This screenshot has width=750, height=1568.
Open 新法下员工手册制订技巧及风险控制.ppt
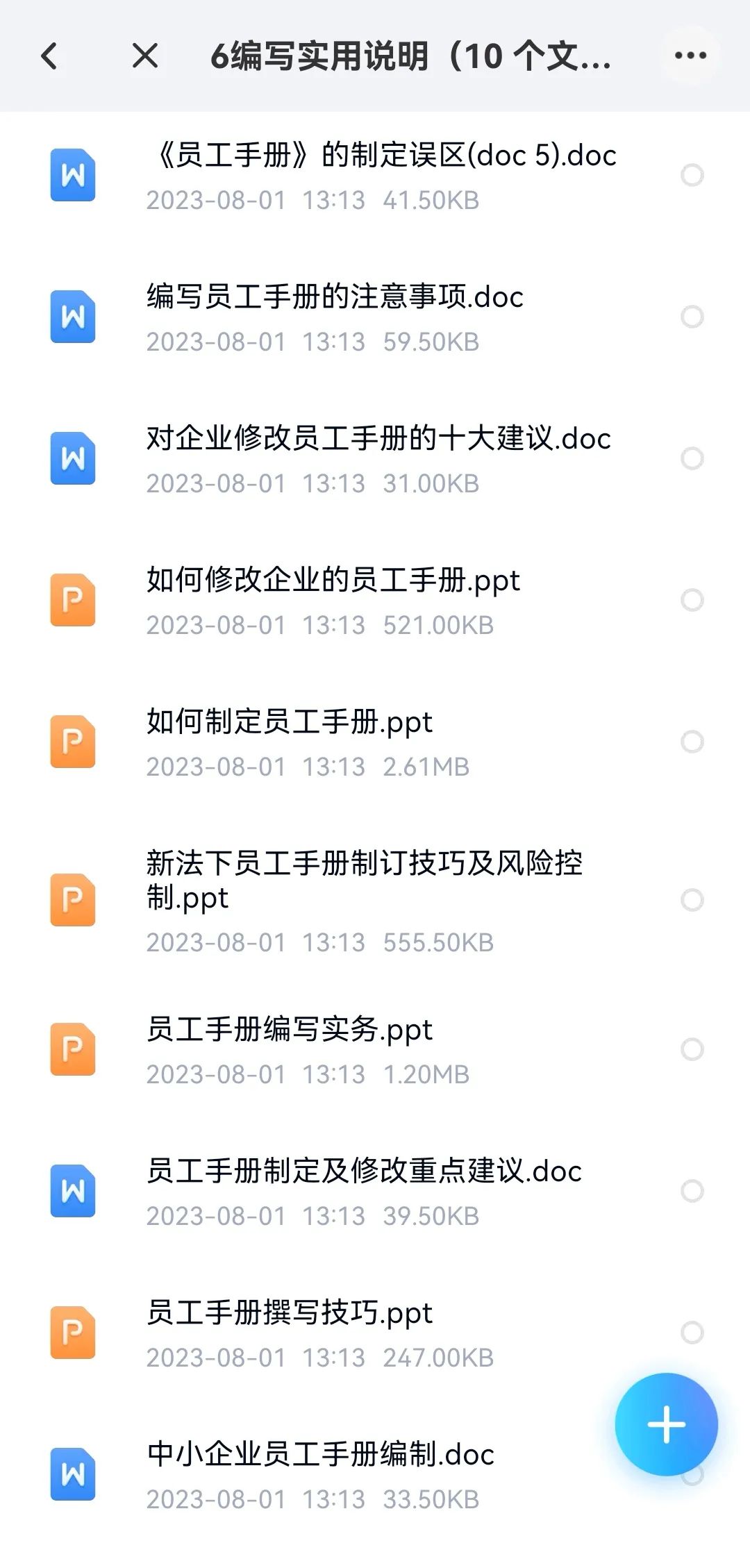(x=375, y=901)
